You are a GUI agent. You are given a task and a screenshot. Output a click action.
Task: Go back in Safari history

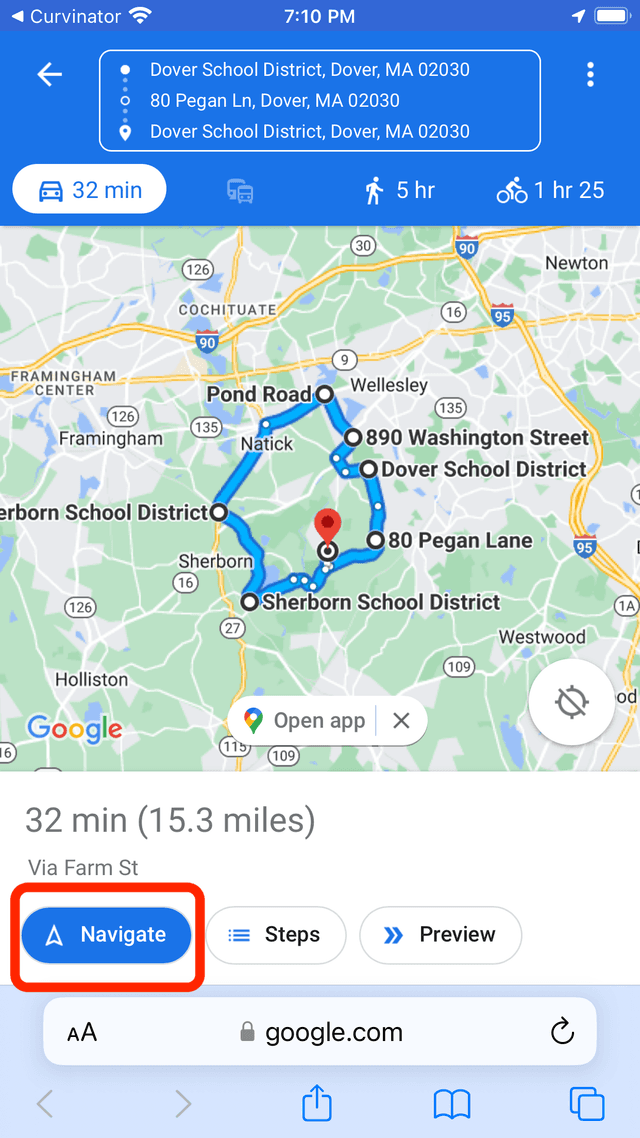(x=45, y=1103)
